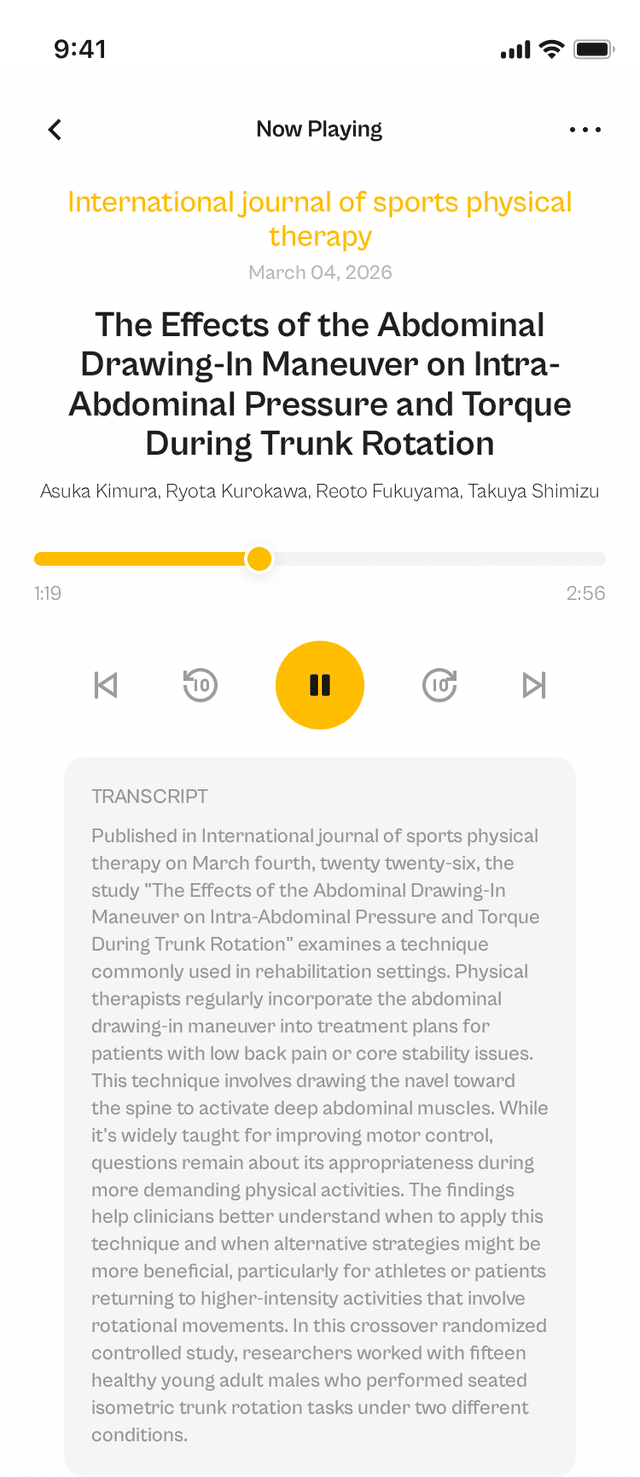Skip to the next track
The height and width of the screenshot is (1477, 640).
tap(535, 685)
